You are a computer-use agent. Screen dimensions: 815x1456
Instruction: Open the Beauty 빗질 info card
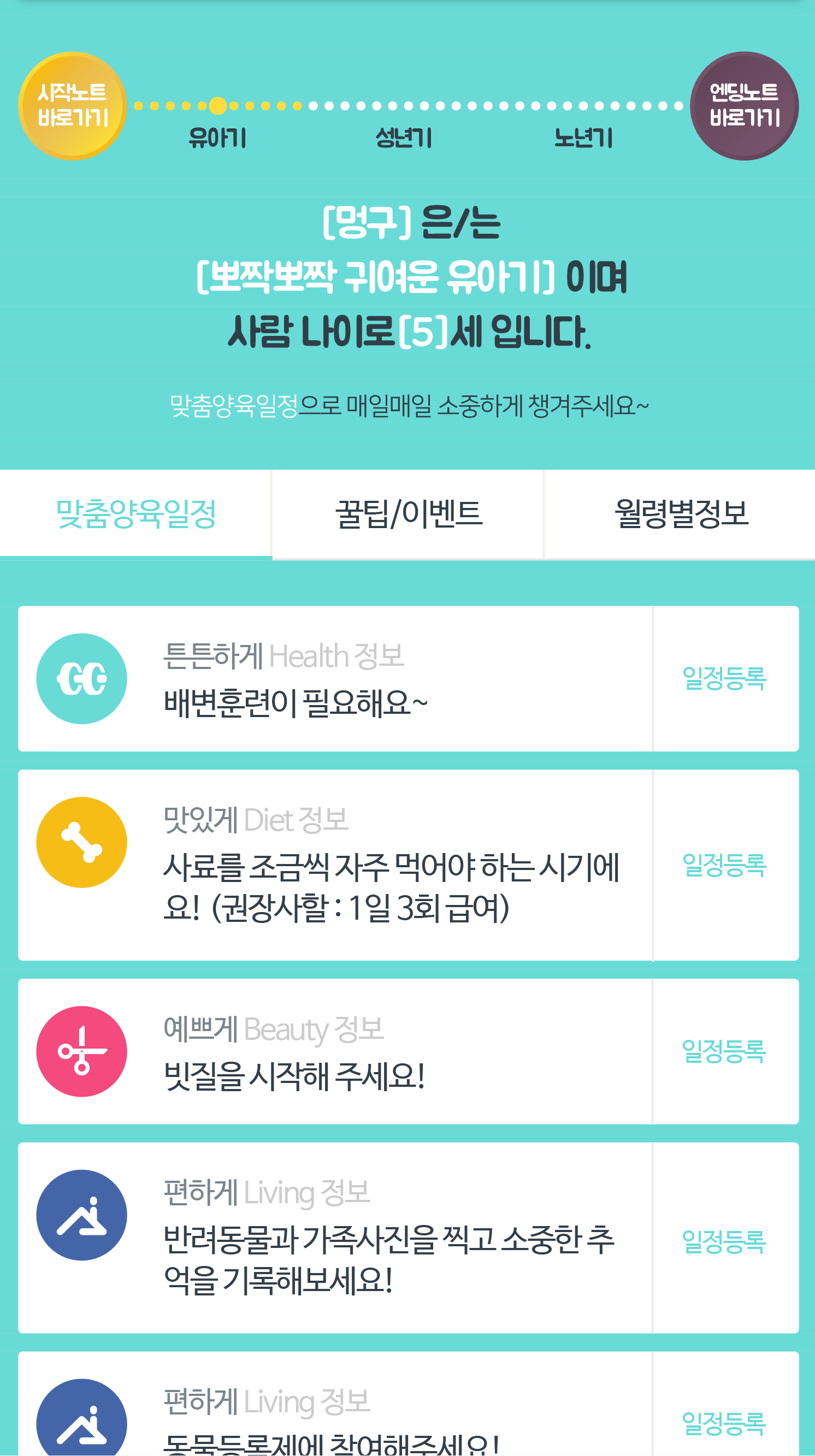(x=333, y=1051)
